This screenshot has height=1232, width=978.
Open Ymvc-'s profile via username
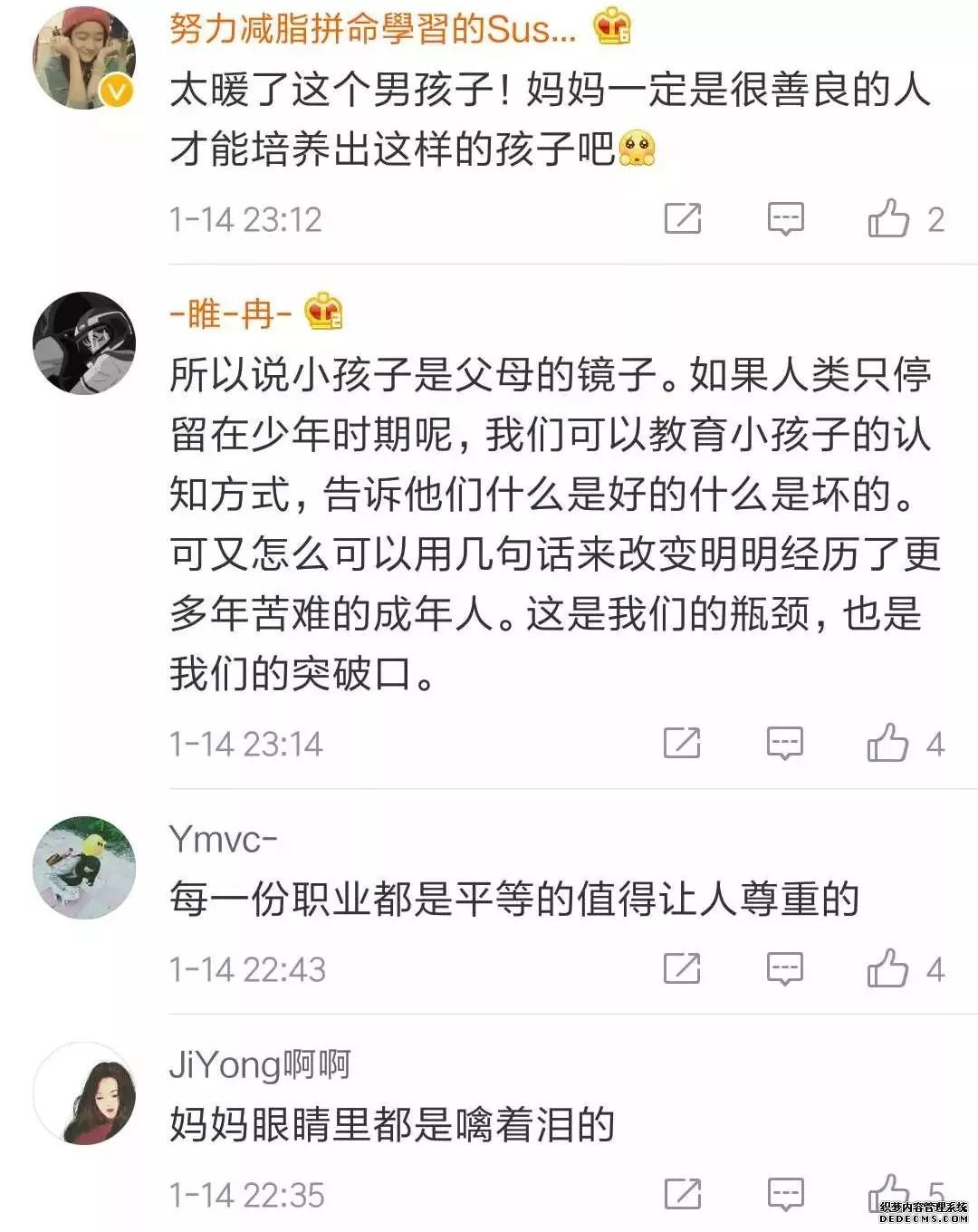[x=223, y=840]
